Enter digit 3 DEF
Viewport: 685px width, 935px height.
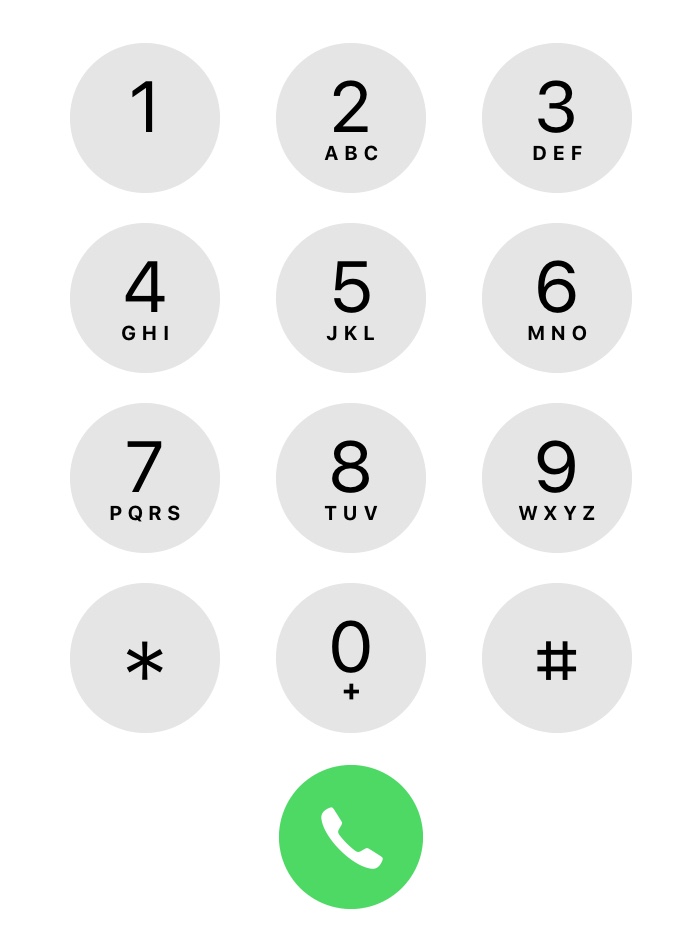557,118
